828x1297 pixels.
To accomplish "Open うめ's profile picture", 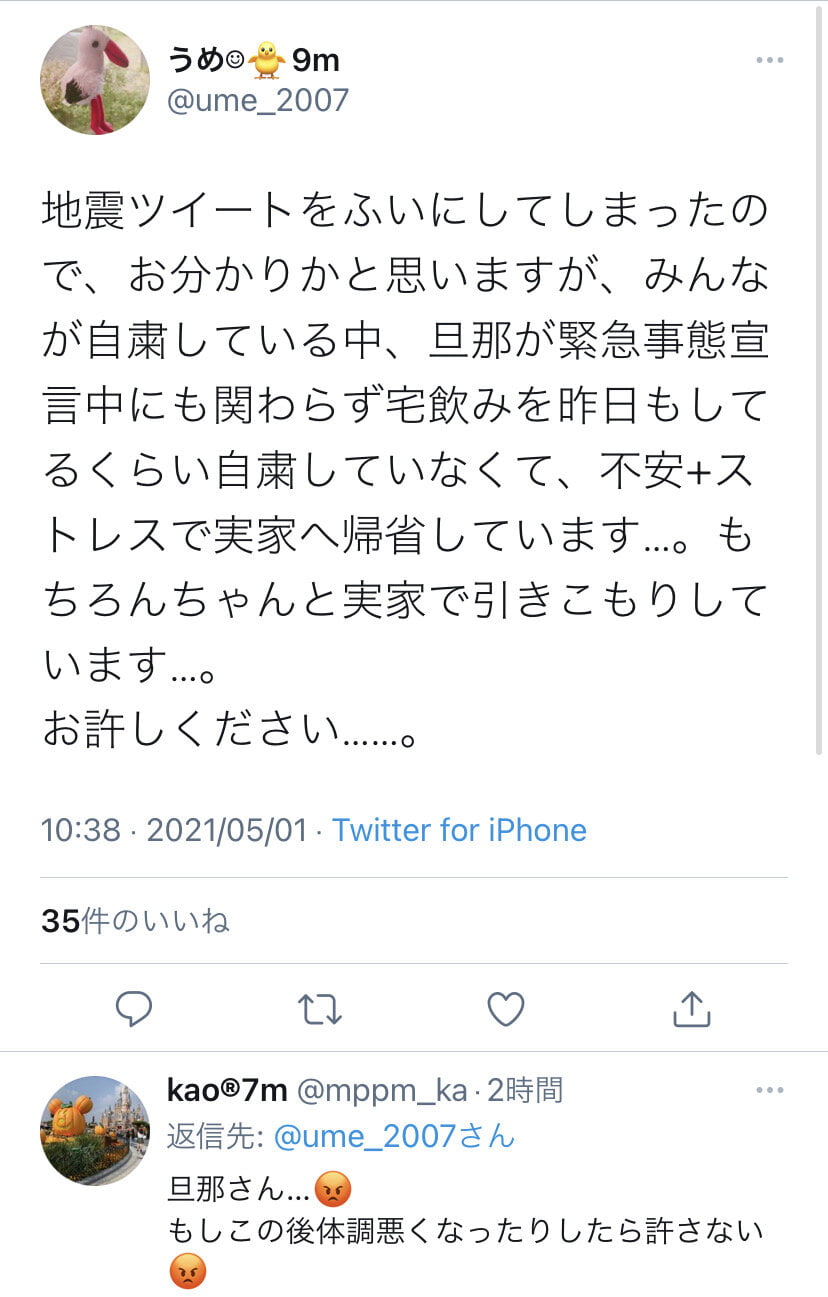I will (x=95, y=80).
